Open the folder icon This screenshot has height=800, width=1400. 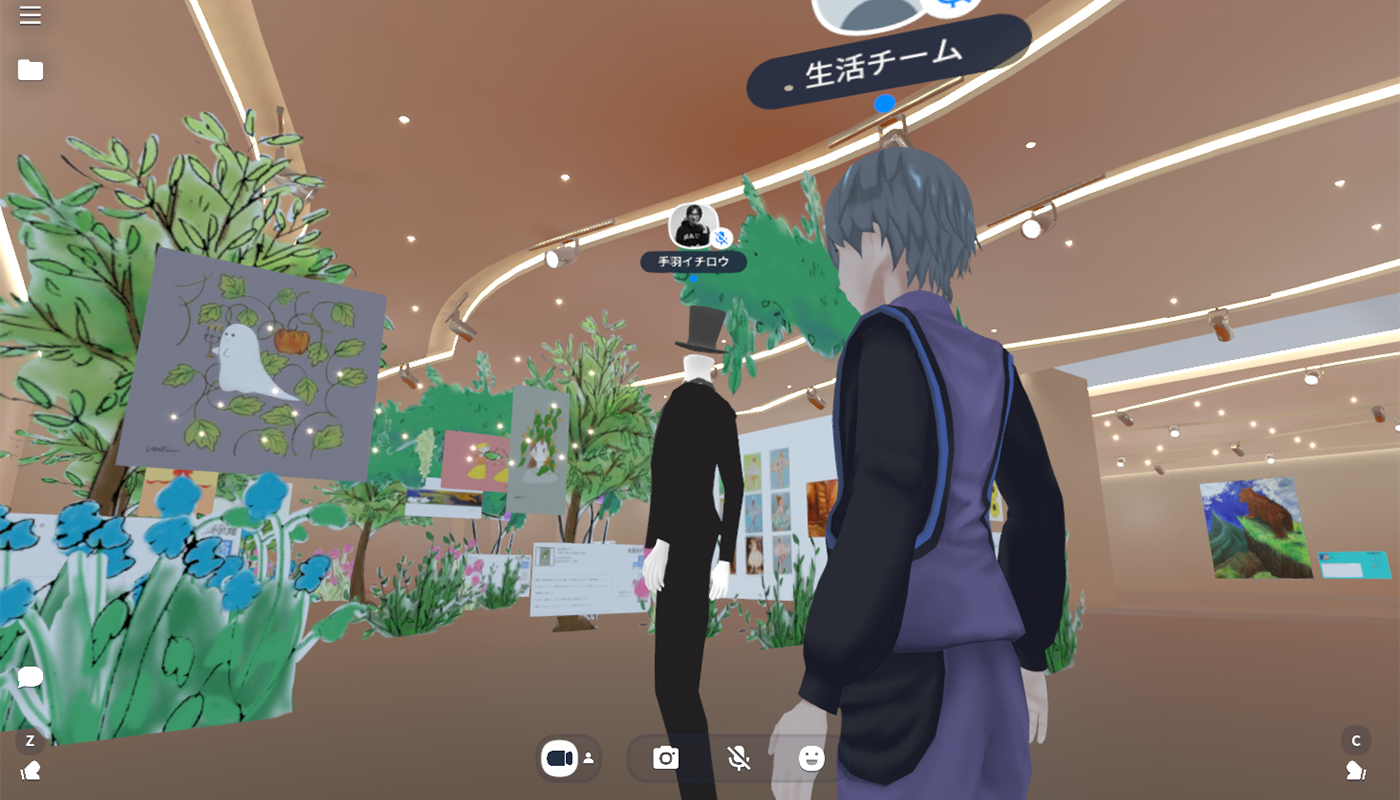point(30,70)
